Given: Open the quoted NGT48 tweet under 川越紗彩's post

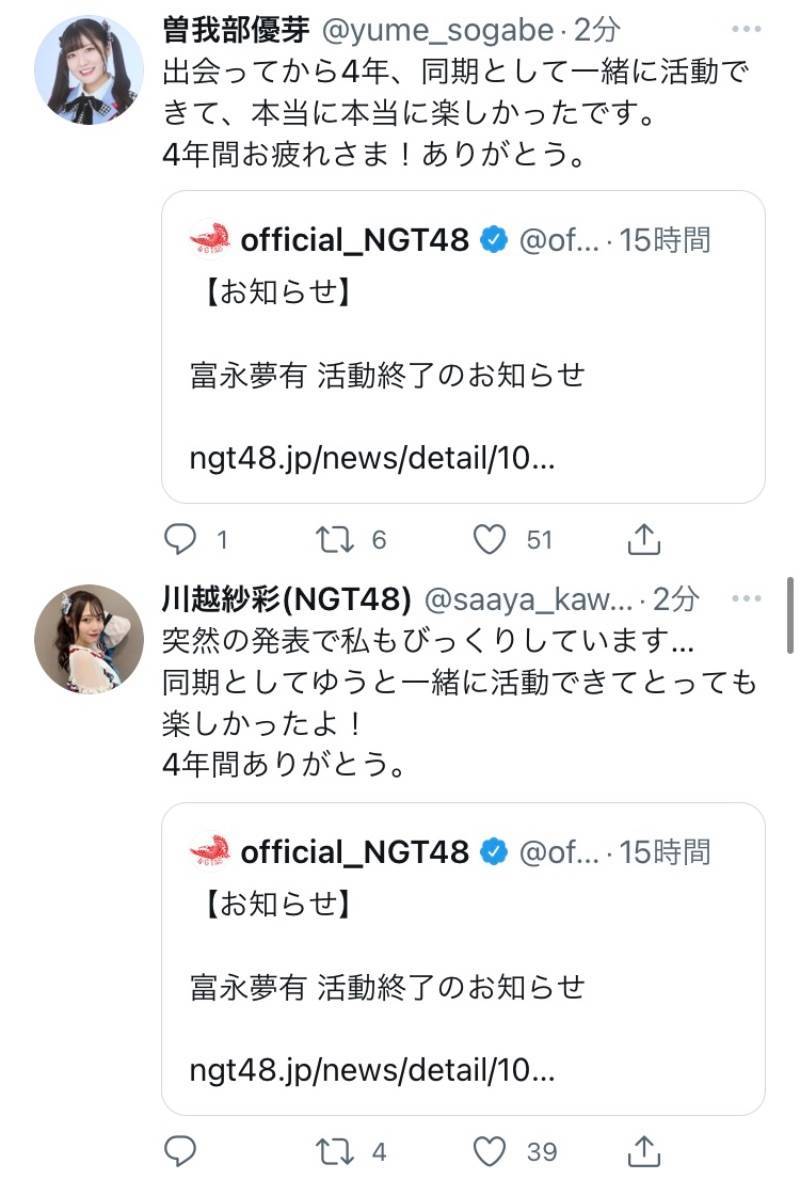Looking at the screenshot, I should click(463, 958).
